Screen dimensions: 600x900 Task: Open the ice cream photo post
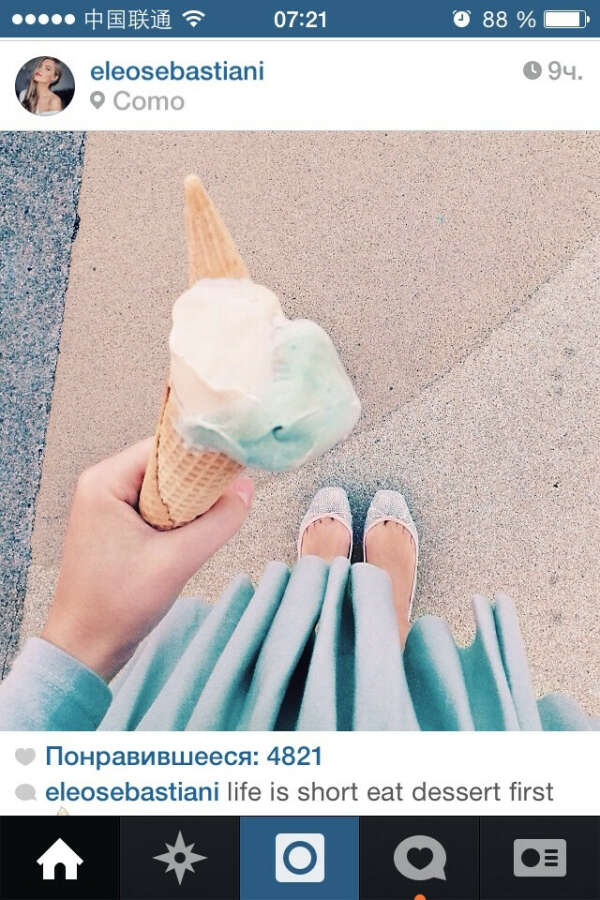(x=300, y=430)
